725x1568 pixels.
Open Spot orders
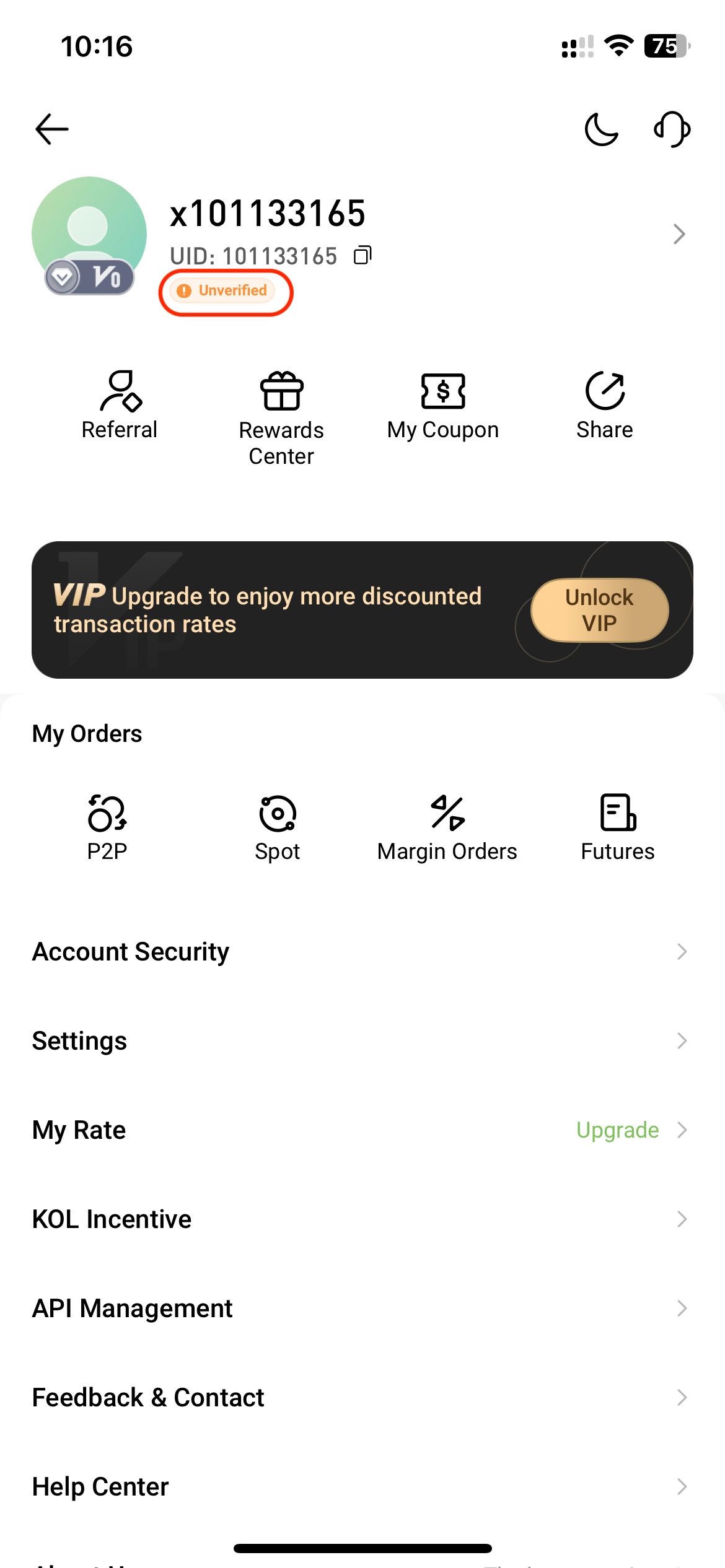point(278,827)
